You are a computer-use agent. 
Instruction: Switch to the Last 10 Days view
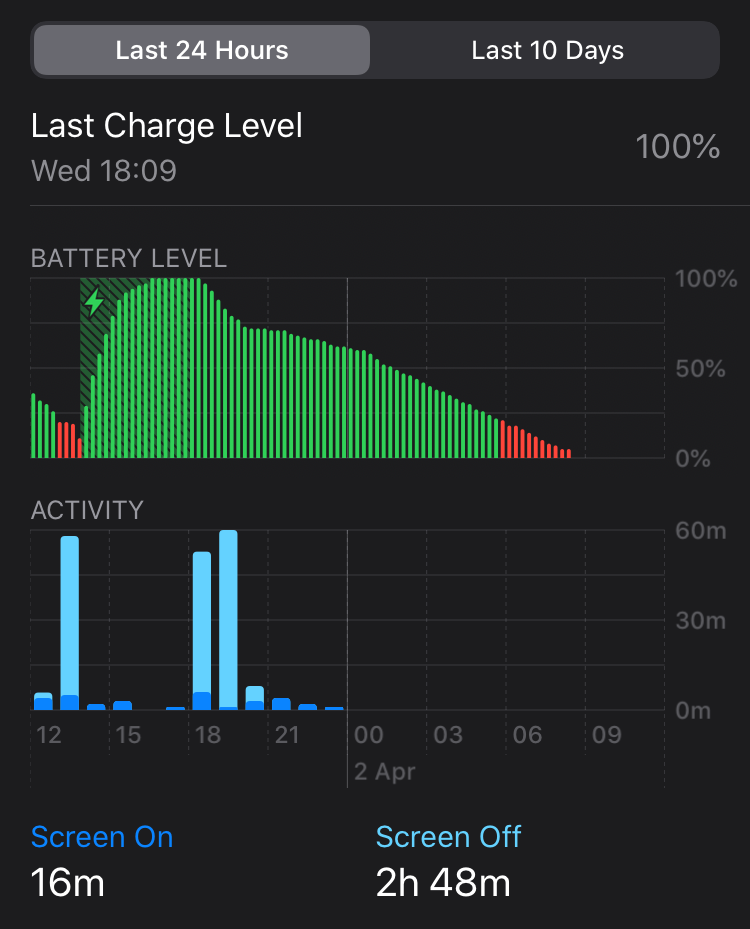[x=547, y=51]
